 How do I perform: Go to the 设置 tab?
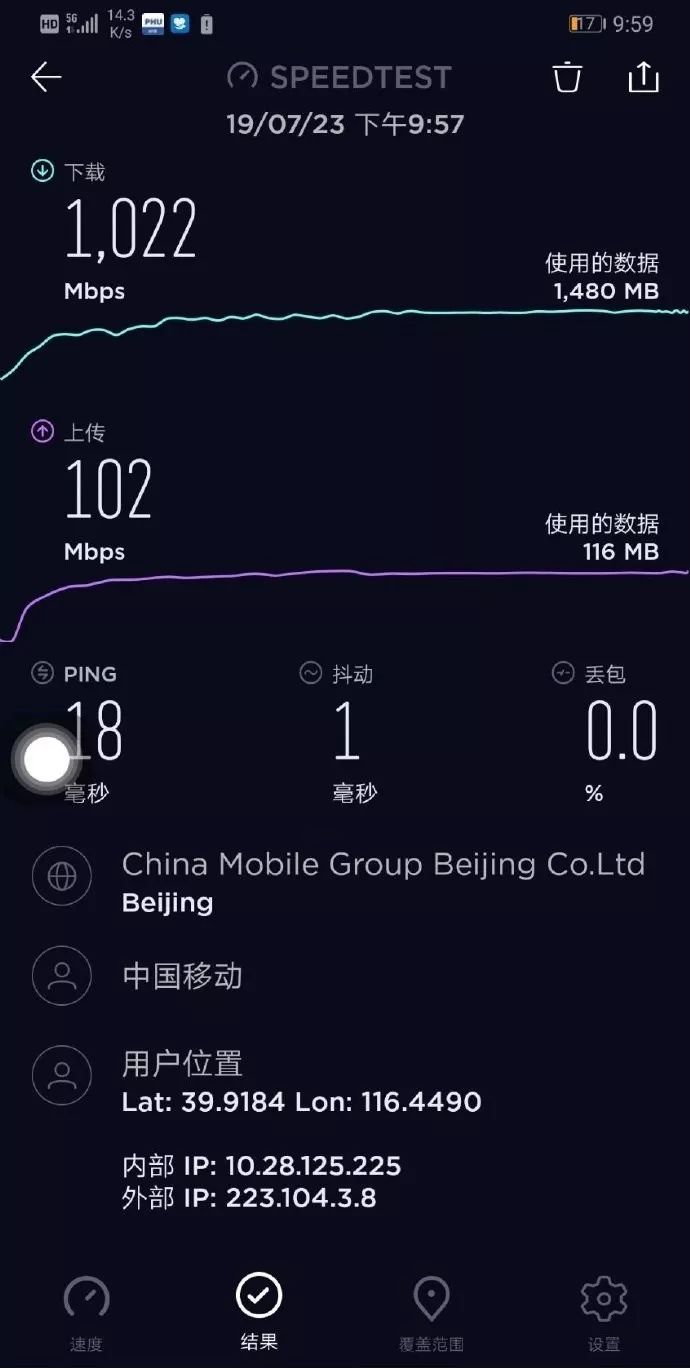(x=604, y=1311)
